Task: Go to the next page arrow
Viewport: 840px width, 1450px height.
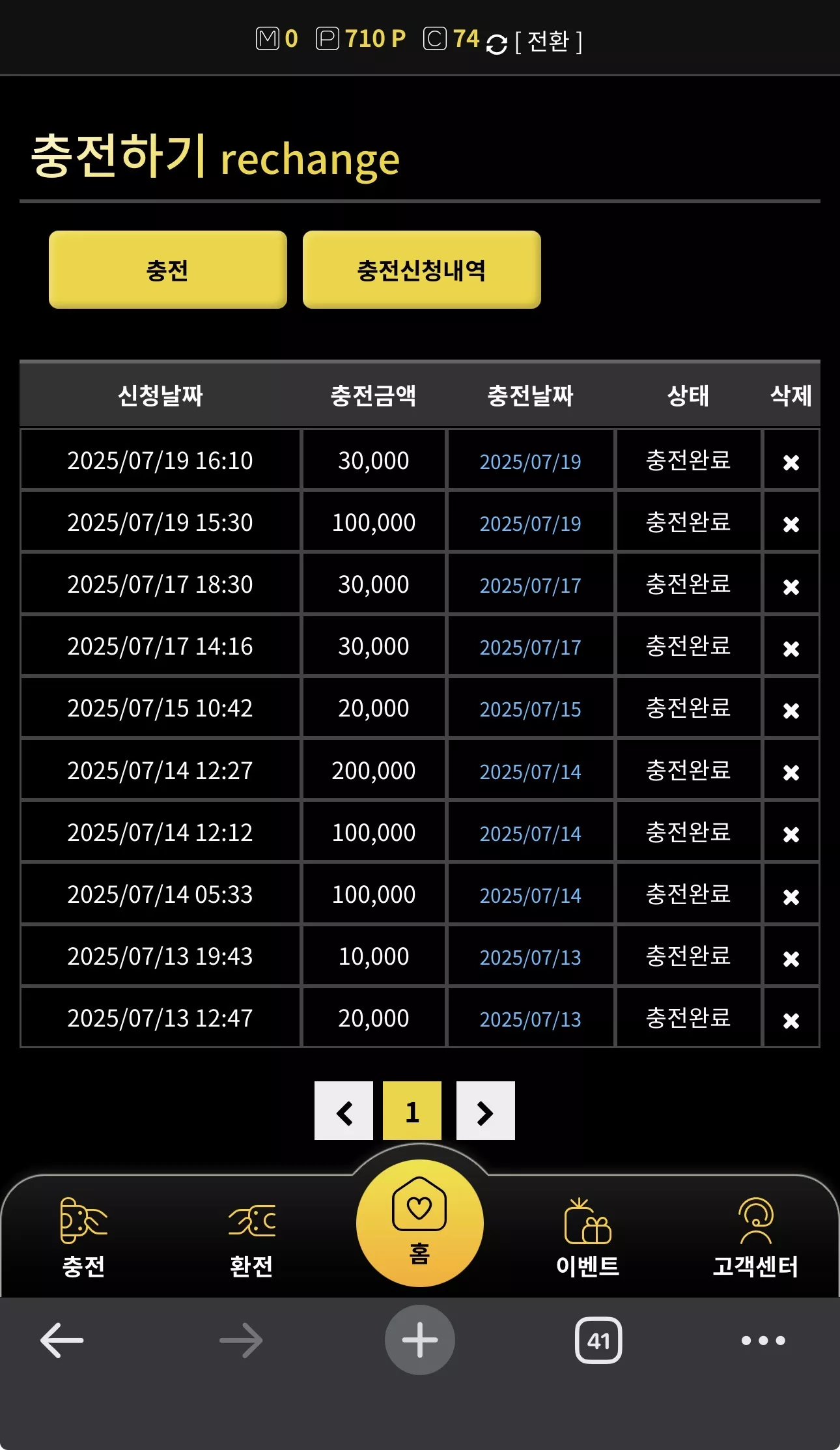Action: 486,1111
